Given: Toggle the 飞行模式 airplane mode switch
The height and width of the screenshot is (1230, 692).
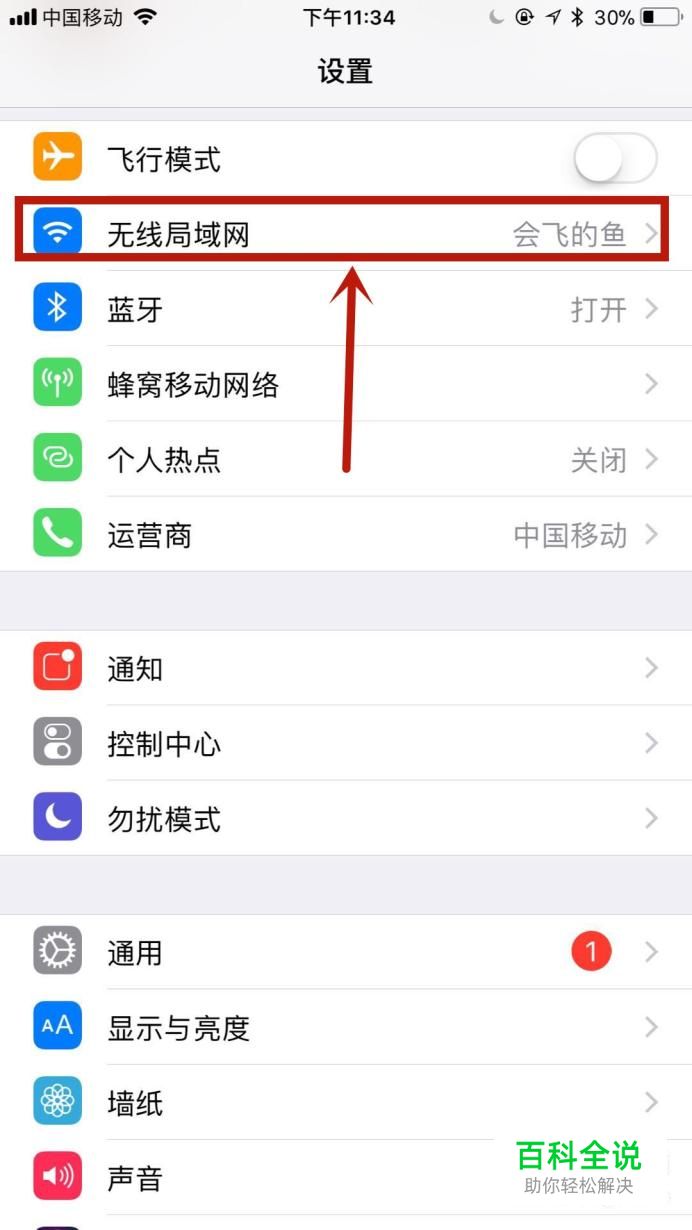Looking at the screenshot, I should [x=615, y=159].
